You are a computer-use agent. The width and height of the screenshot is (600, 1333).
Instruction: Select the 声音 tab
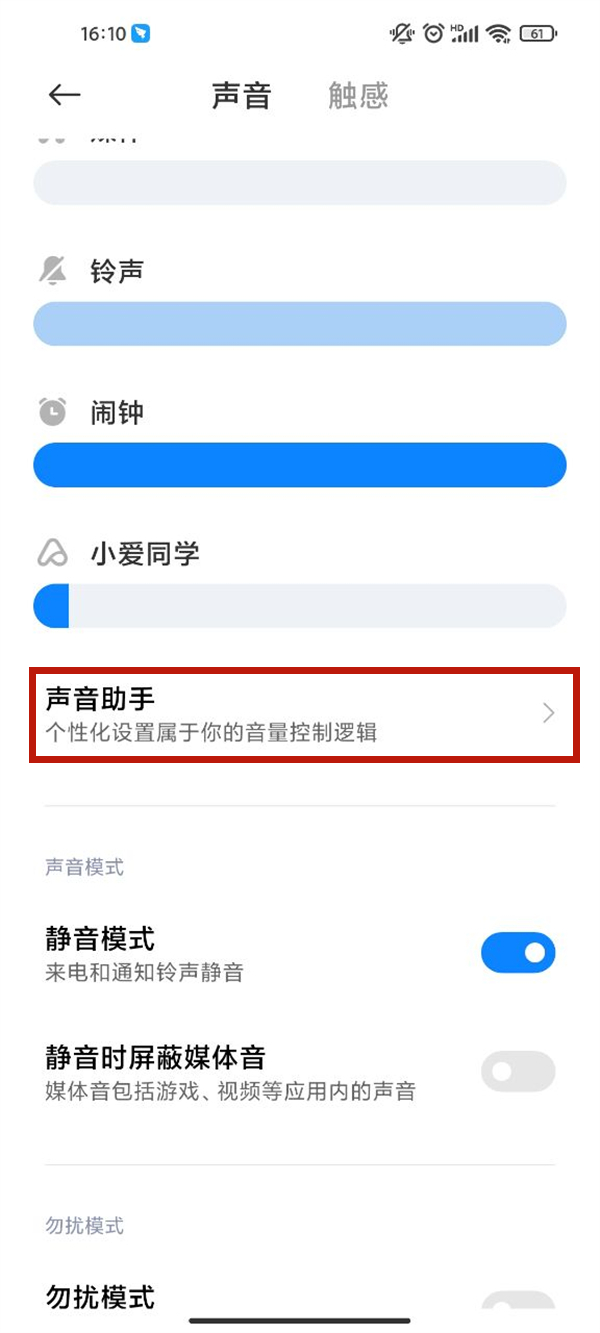click(x=241, y=95)
